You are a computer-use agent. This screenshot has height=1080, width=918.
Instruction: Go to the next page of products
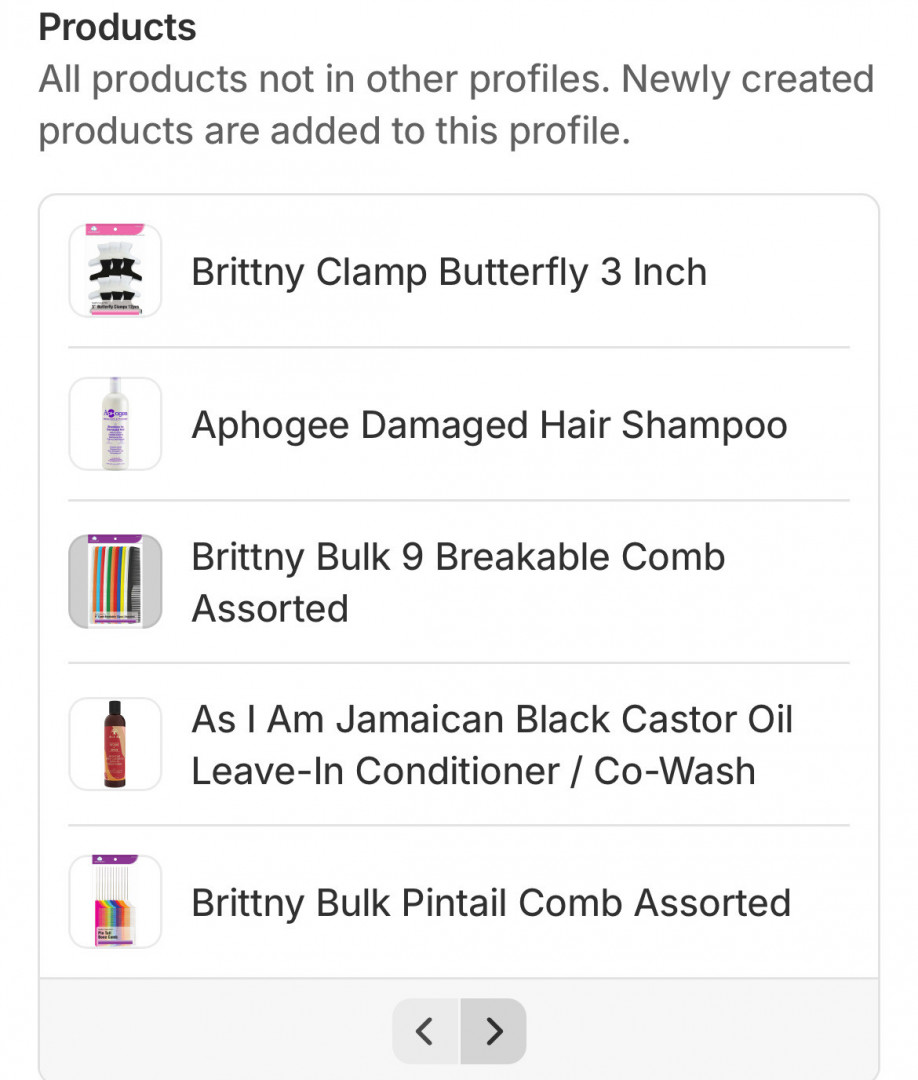pos(493,1031)
